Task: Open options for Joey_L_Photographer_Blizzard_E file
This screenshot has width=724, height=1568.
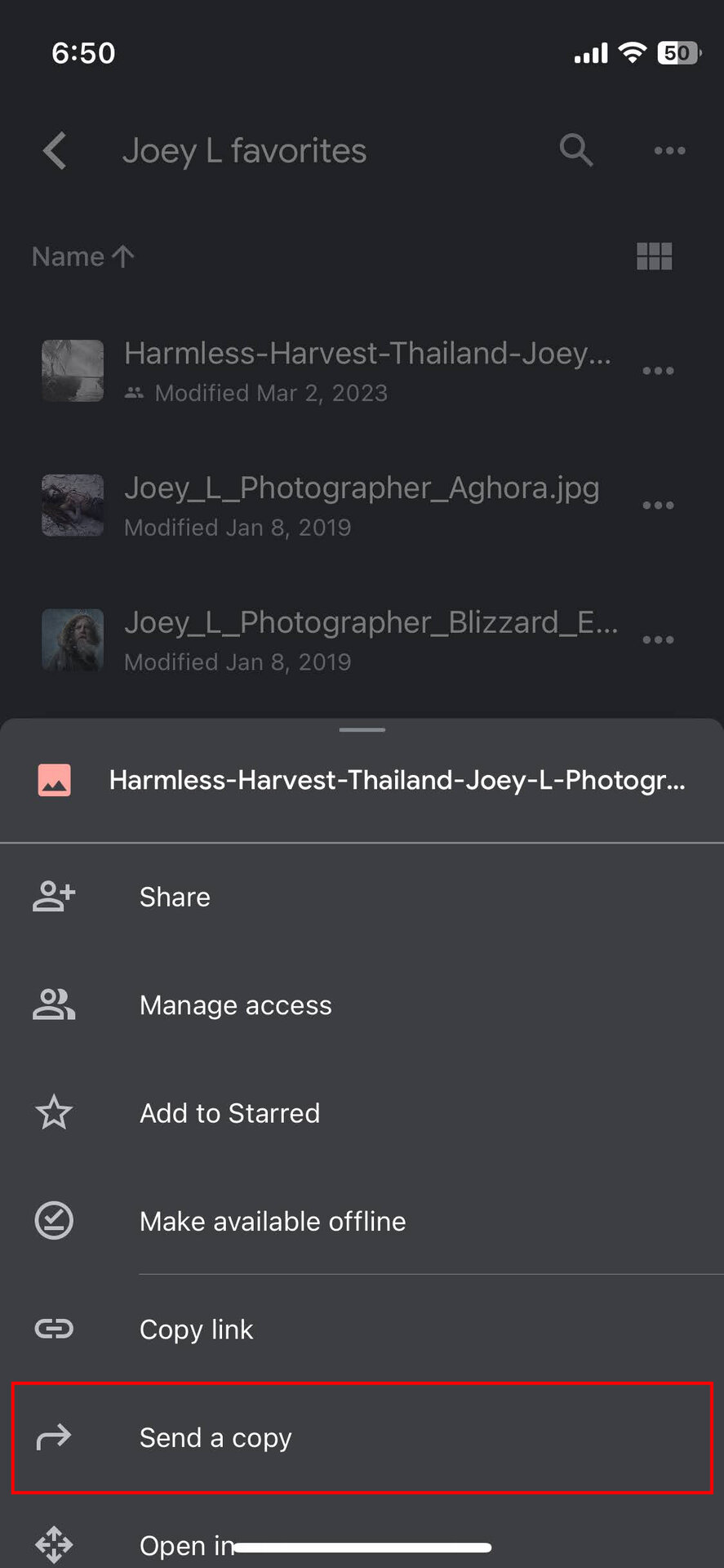Action: coord(658,639)
